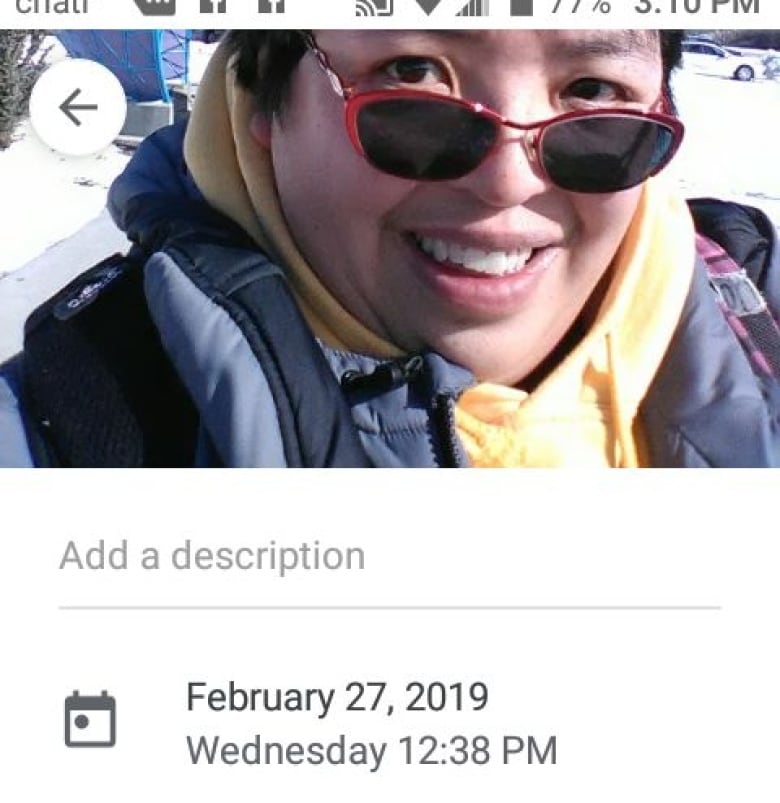Tap the Add a description field

pyautogui.click(x=388, y=557)
